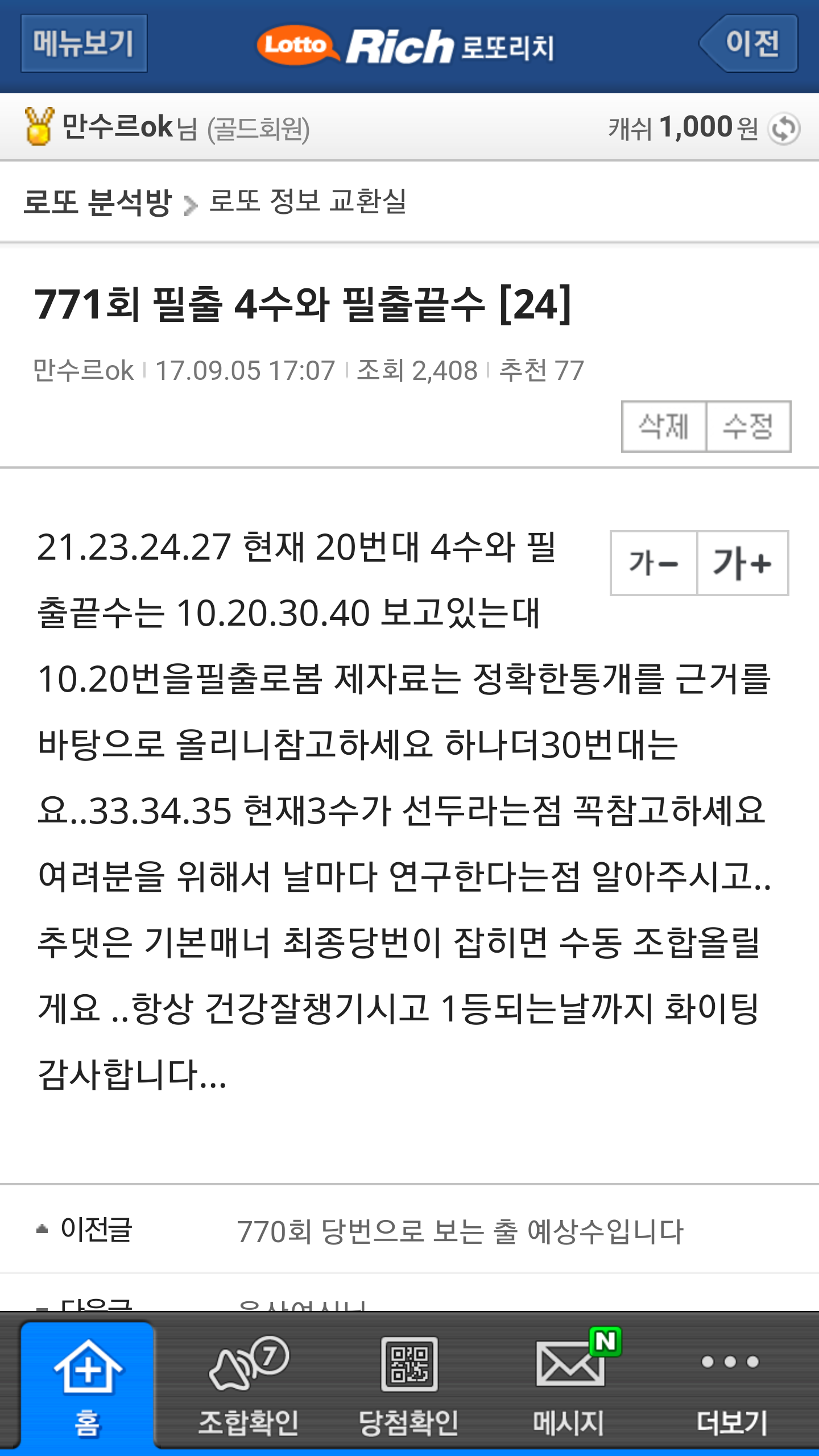819x1456 pixels.
Task: Open the 메뉴보기 menu button
Action: (x=84, y=43)
